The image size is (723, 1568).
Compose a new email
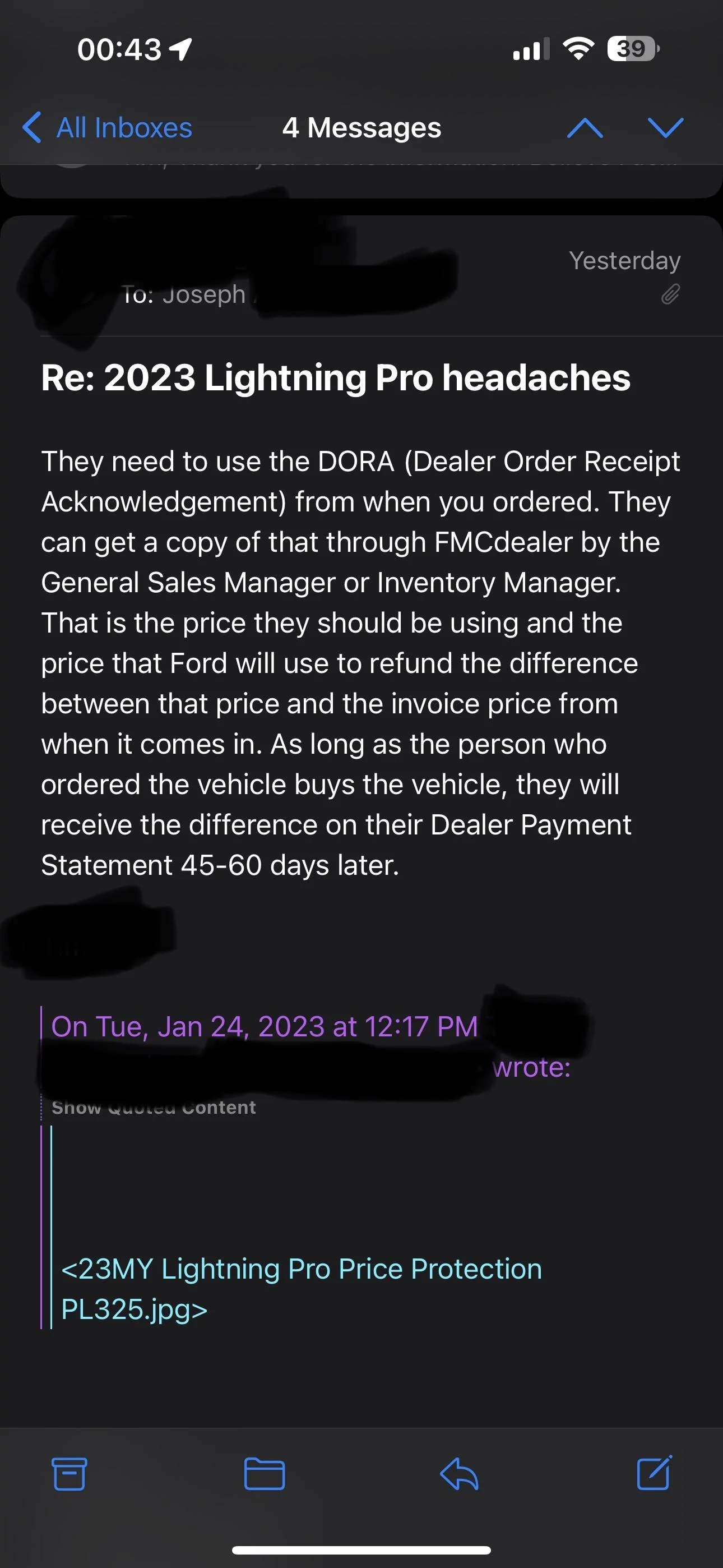coord(654,1474)
